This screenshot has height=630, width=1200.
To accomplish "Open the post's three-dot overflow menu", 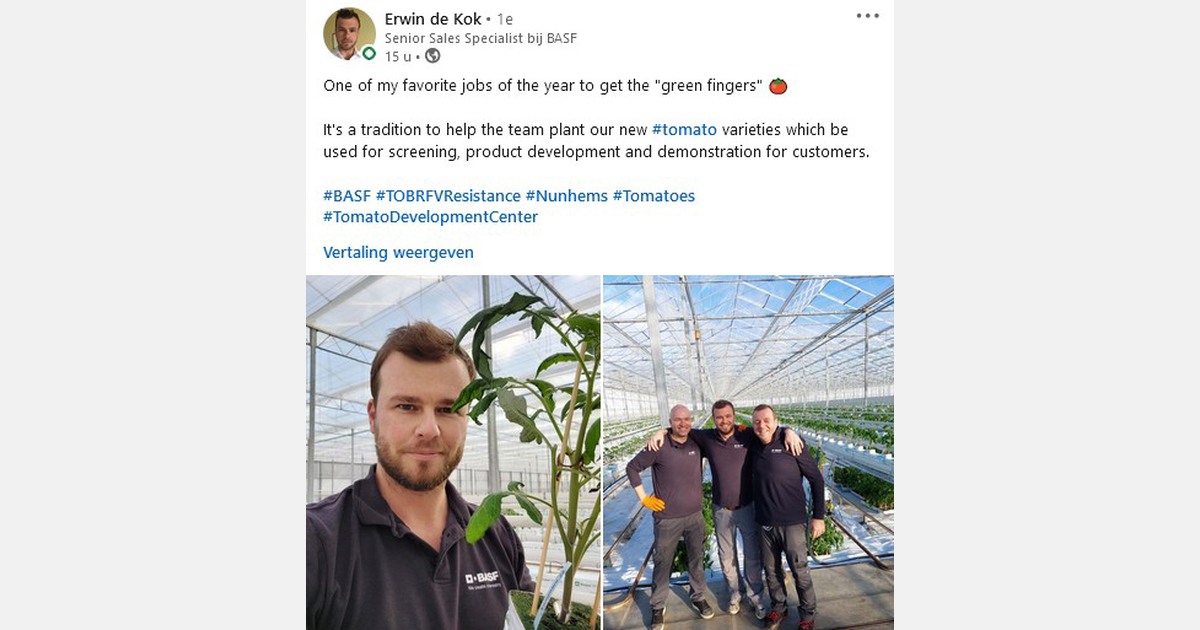I will pyautogui.click(x=867, y=16).
